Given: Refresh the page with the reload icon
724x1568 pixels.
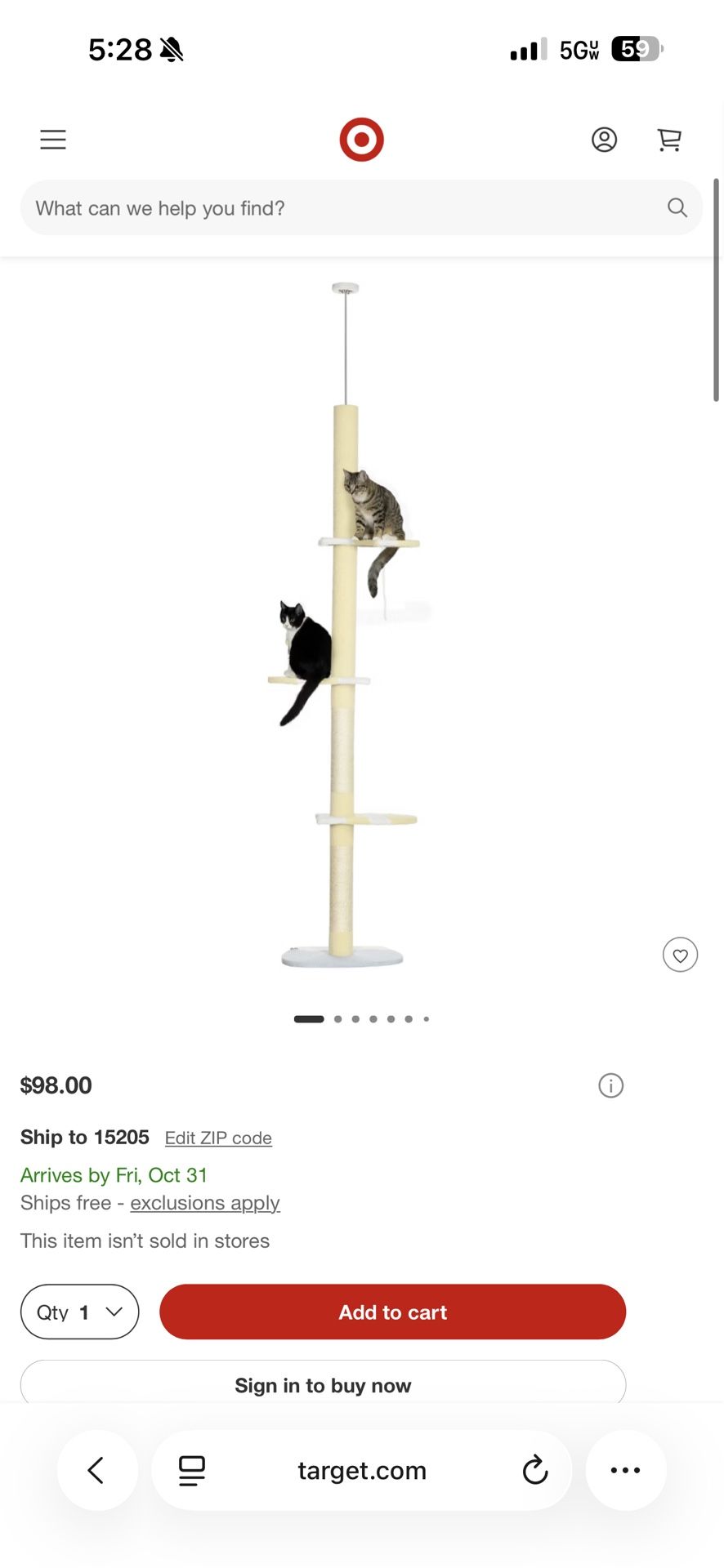Looking at the screenshot, I should point(534,1470).
